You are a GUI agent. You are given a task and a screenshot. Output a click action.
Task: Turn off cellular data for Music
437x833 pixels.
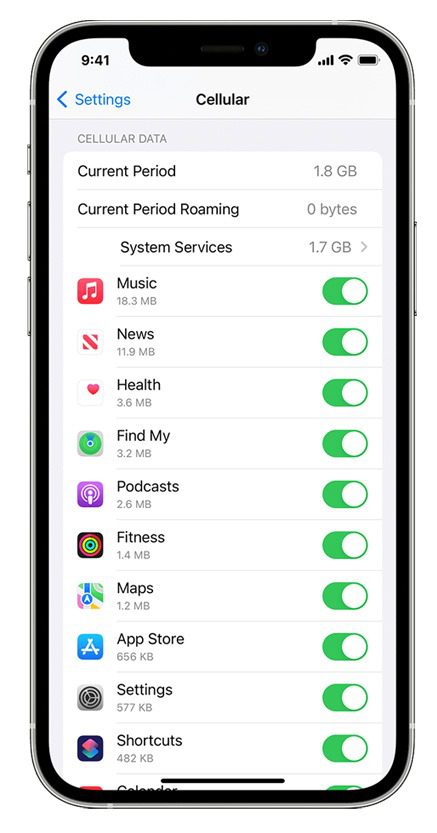pyautogui.click(x=345, y=291)
